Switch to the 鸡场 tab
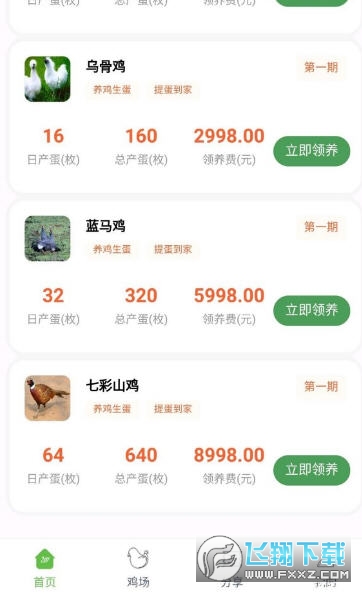 click(x=138, y=567)
